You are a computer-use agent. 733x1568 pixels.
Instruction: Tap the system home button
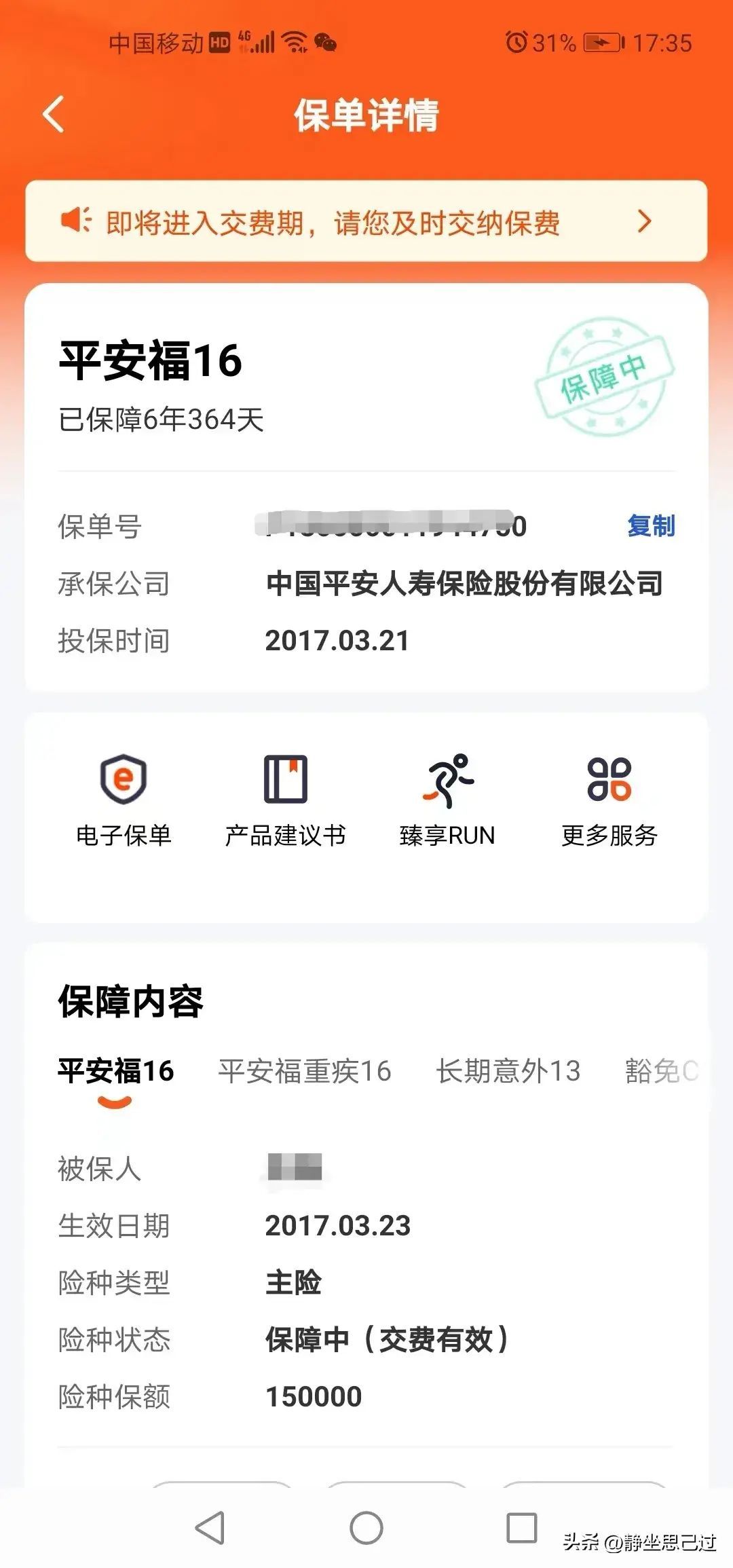(x=366, y=1528)
